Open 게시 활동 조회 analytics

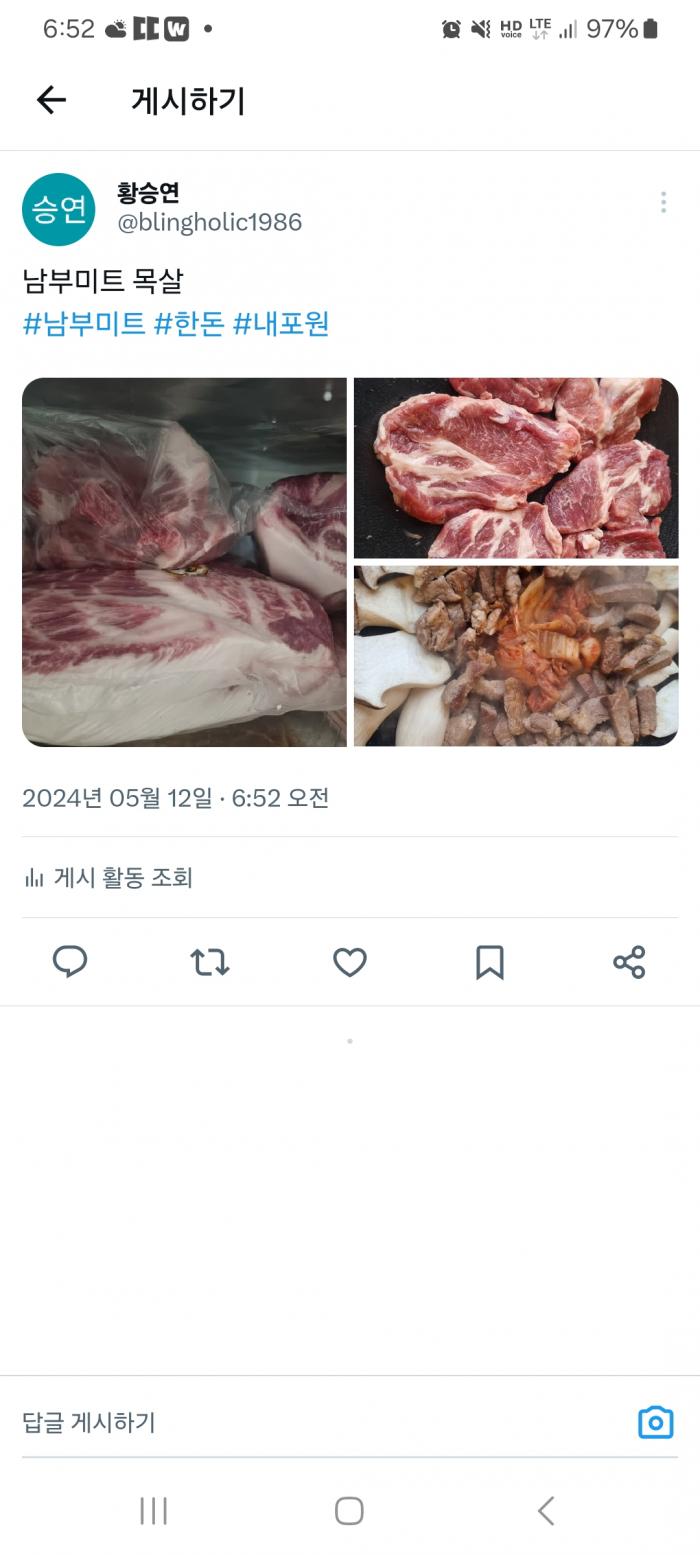tap(108, 878)
